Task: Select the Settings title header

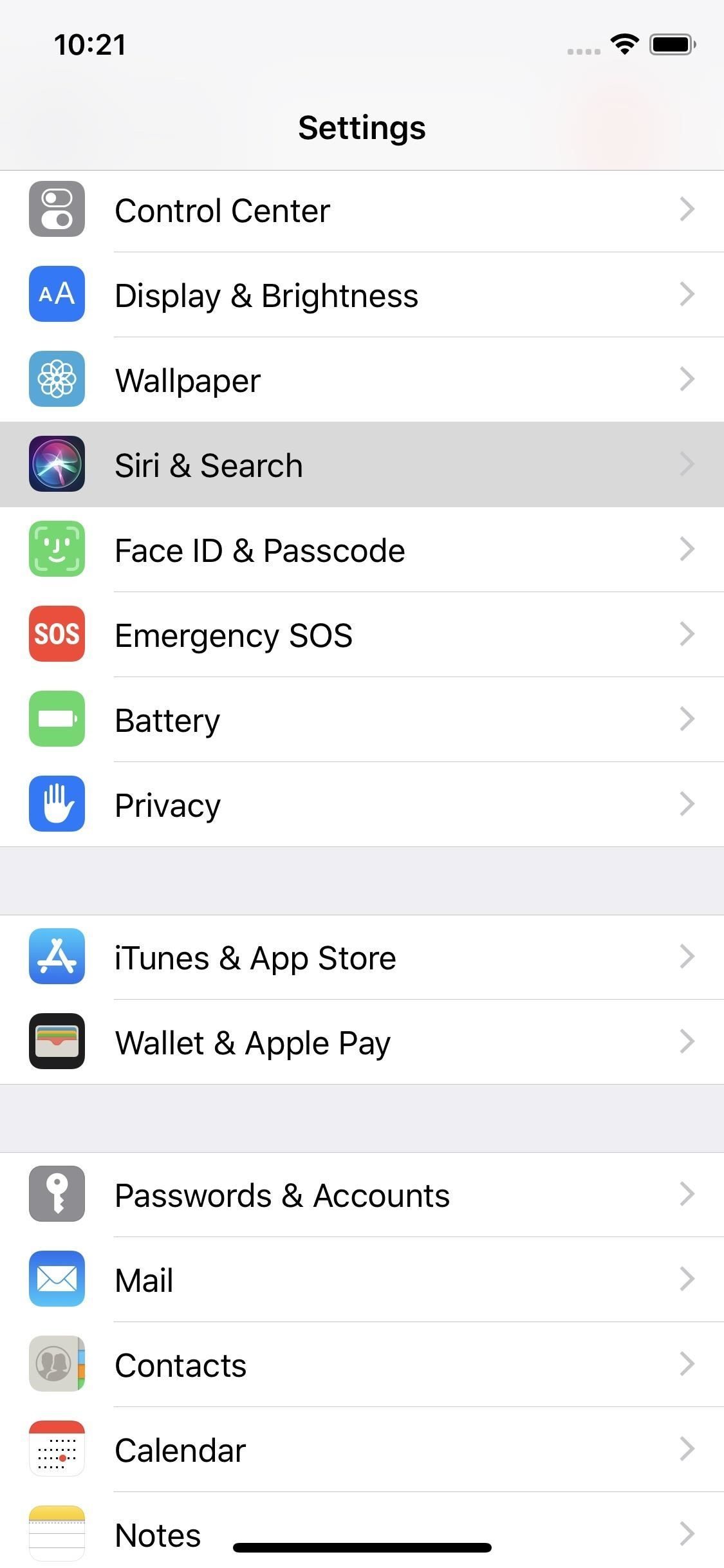Action: [x=362, y=127]
